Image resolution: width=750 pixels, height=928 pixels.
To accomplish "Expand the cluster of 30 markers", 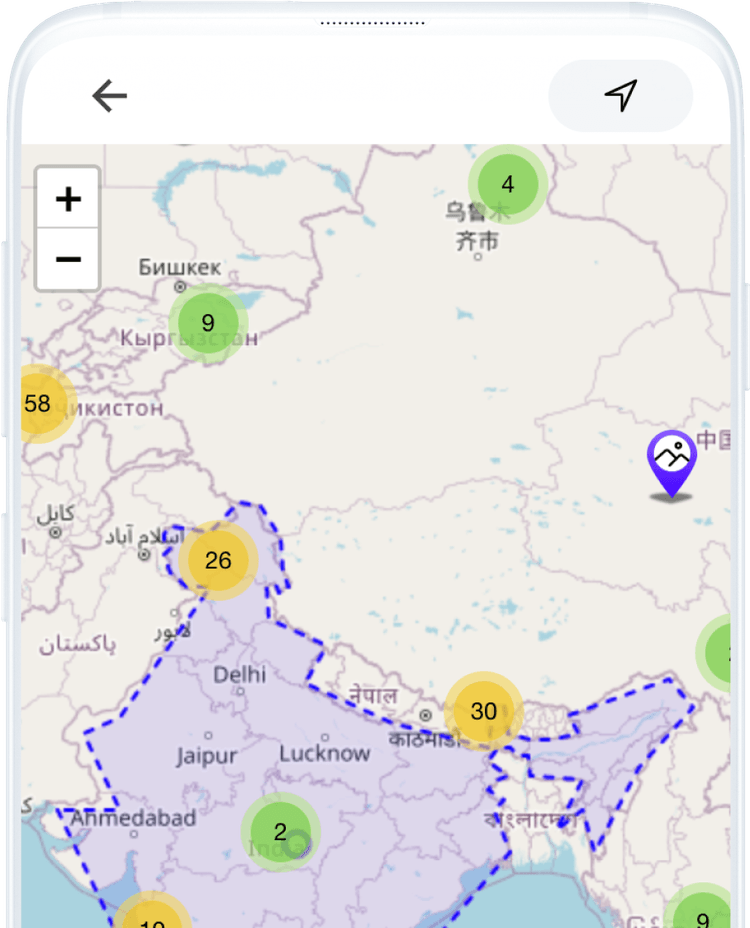I will tap(484, 711).
